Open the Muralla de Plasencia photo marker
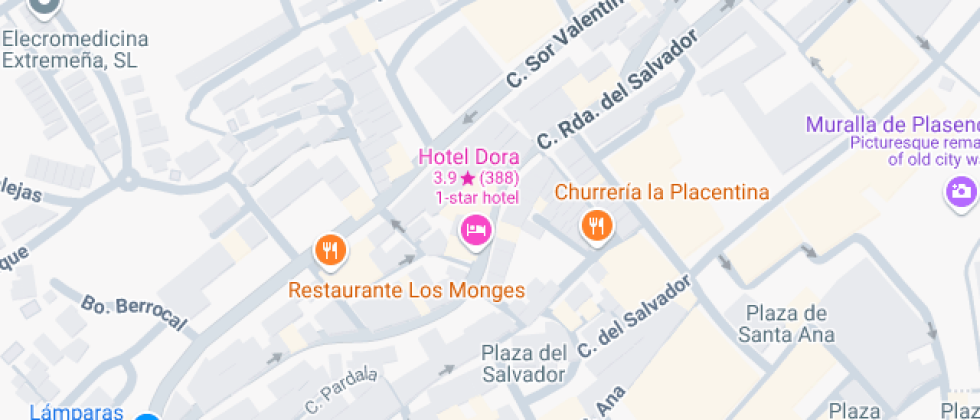The image size is (980, 420). [x=962, y=191]
